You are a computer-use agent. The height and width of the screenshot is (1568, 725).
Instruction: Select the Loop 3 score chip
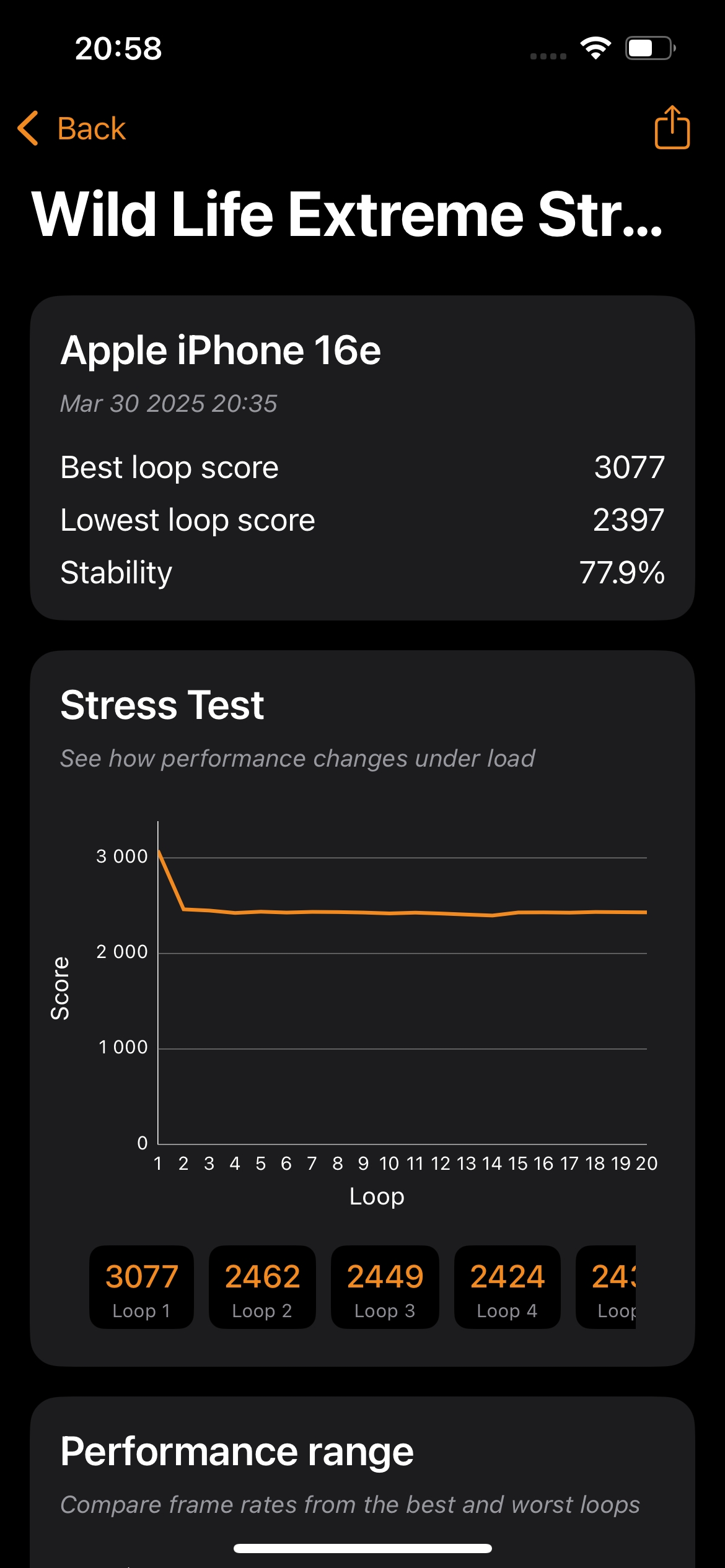pos(385,1287)
